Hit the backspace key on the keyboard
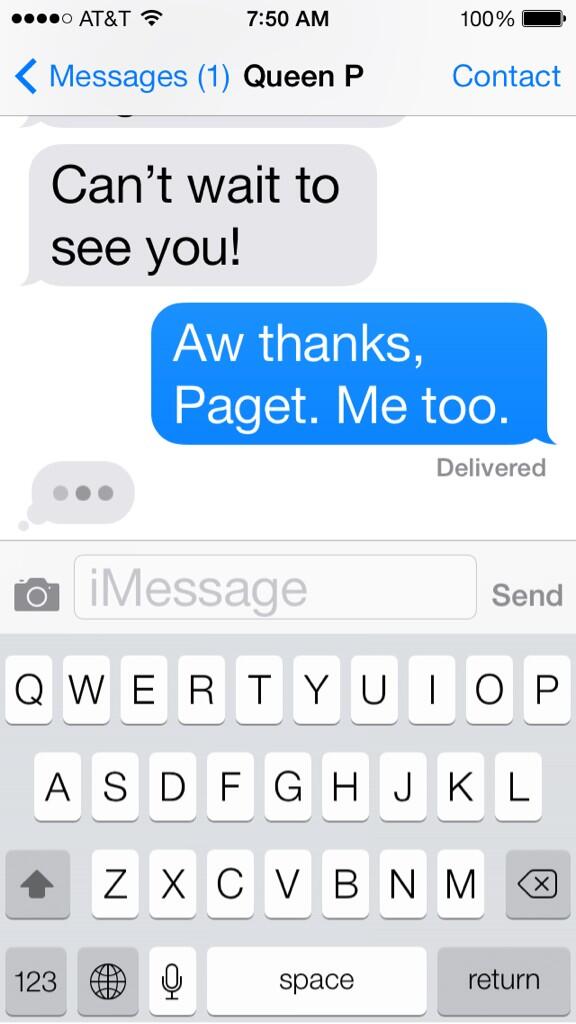 coord(537,885)
